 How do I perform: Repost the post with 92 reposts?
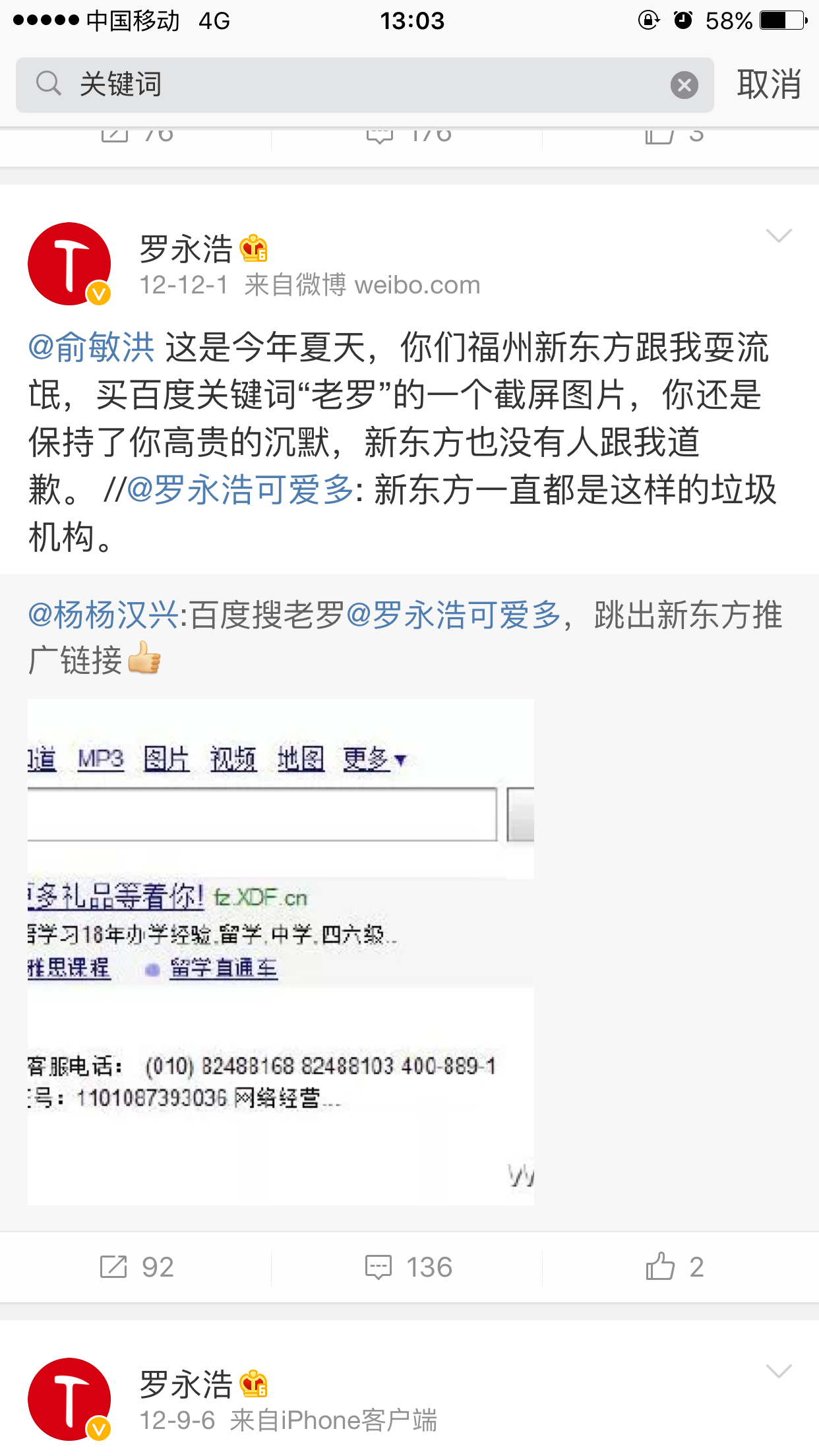tap(136, 1267)
